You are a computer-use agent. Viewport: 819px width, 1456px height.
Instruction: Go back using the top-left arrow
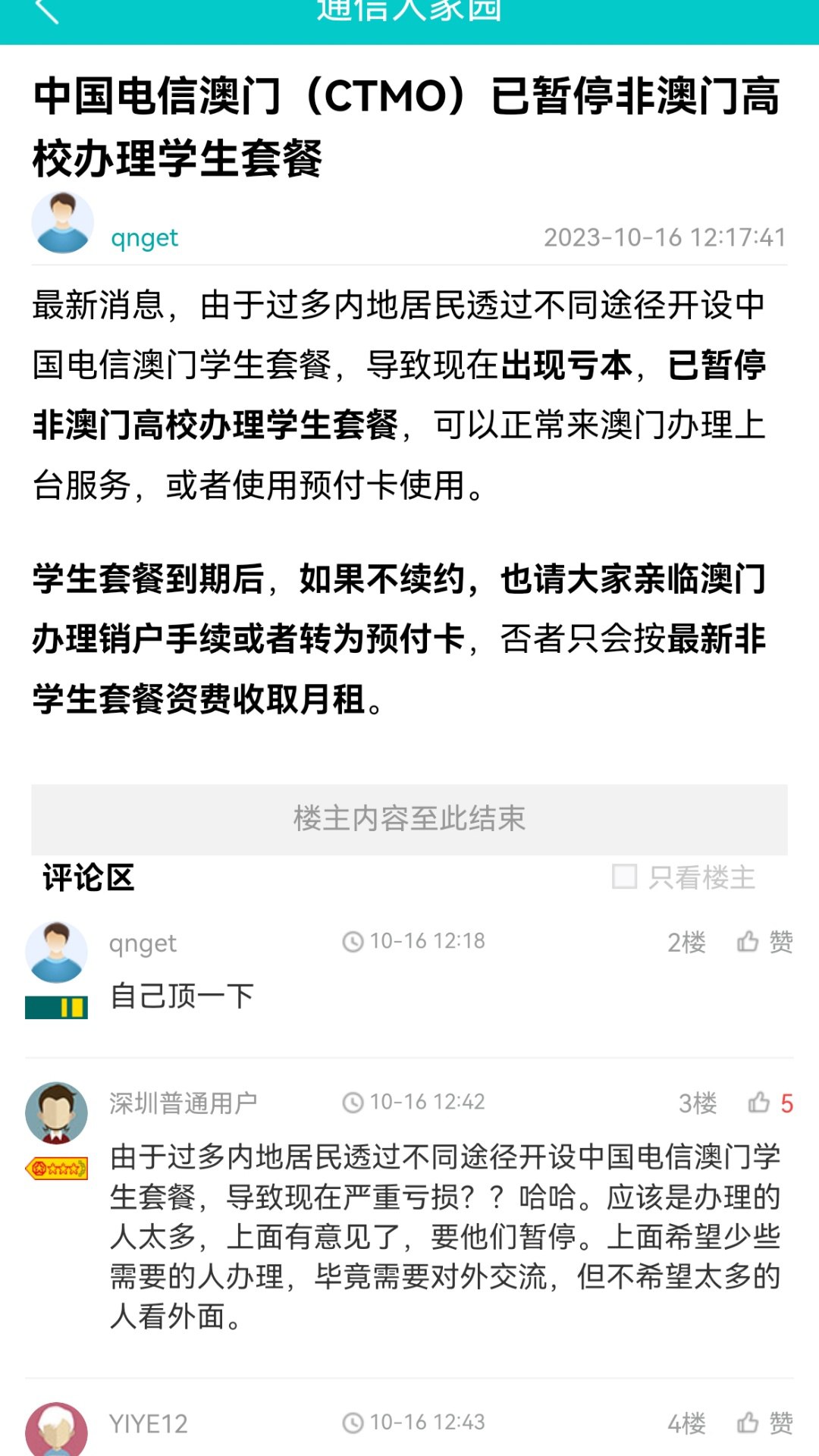coord(47,11)
